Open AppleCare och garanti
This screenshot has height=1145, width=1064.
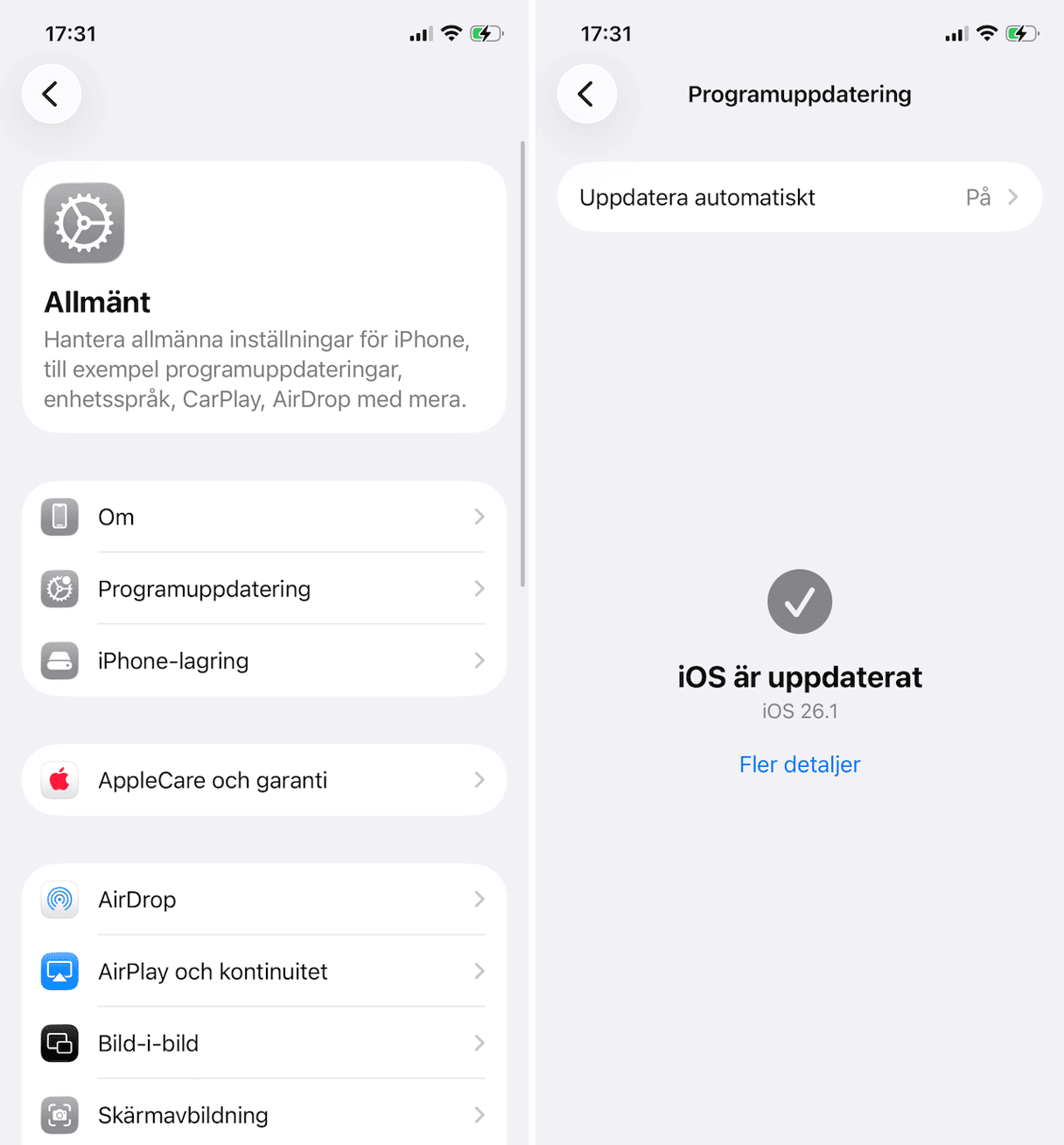tap(263, 780)
